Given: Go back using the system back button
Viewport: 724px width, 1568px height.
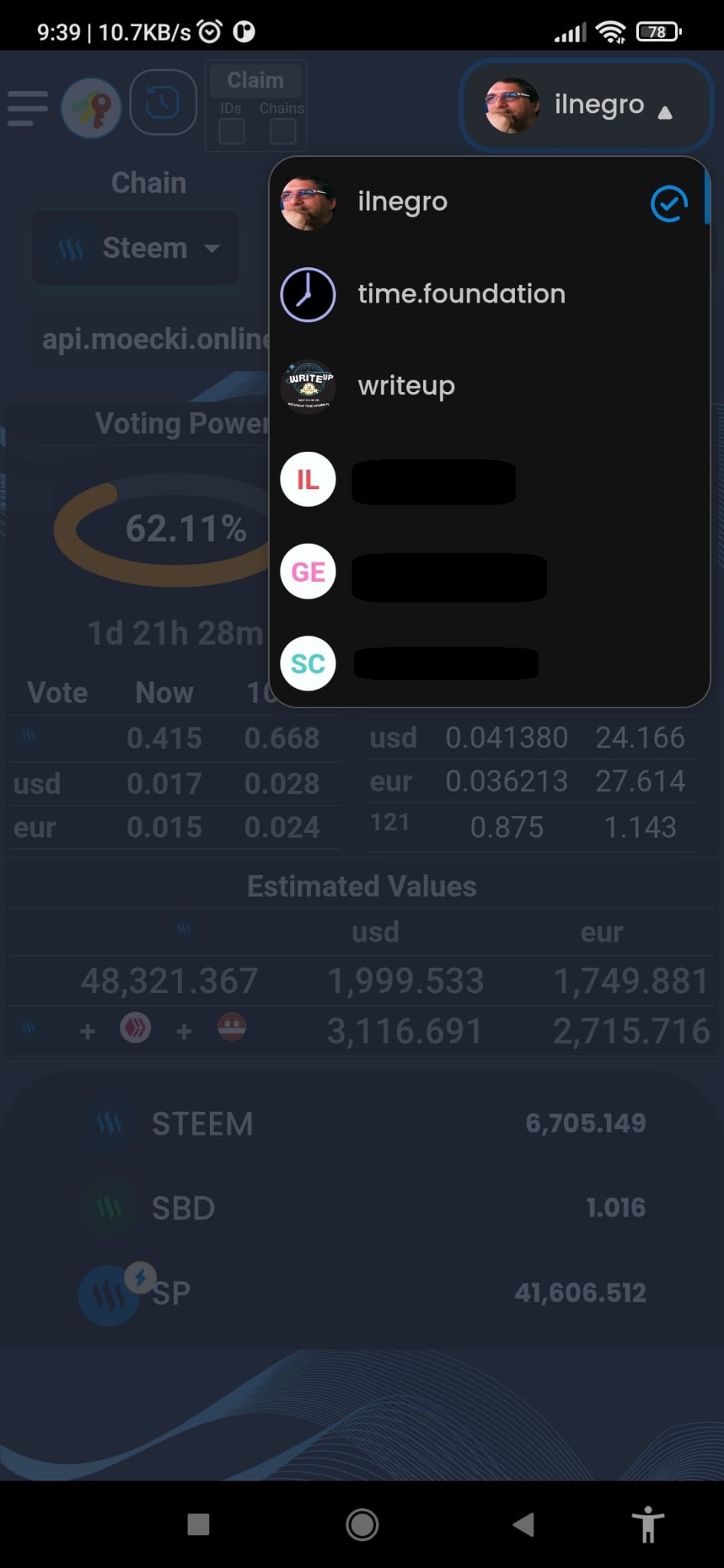Looking at the screenshot, I should (523, 1524).
